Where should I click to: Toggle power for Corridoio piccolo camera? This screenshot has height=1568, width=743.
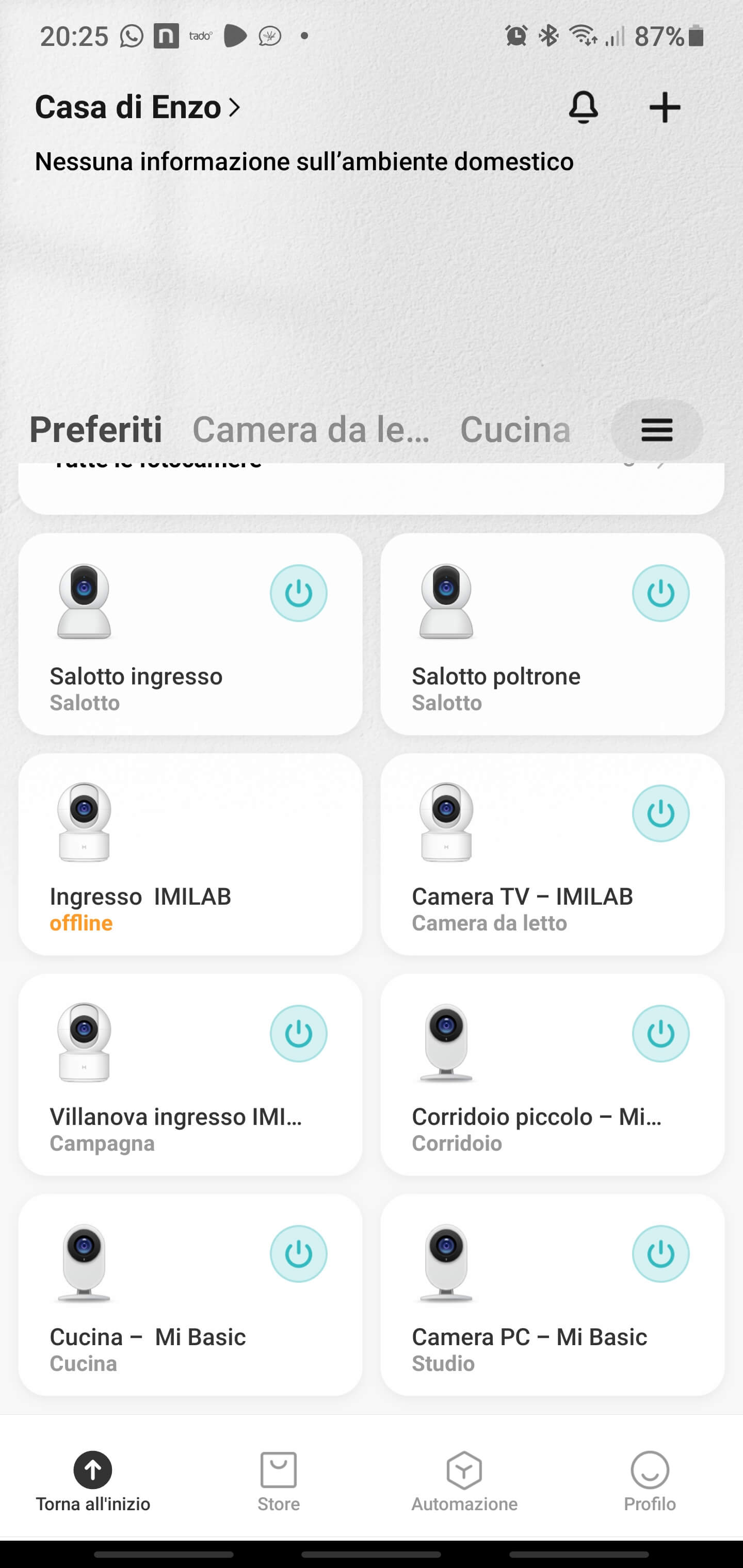(x=660, y=1034)
